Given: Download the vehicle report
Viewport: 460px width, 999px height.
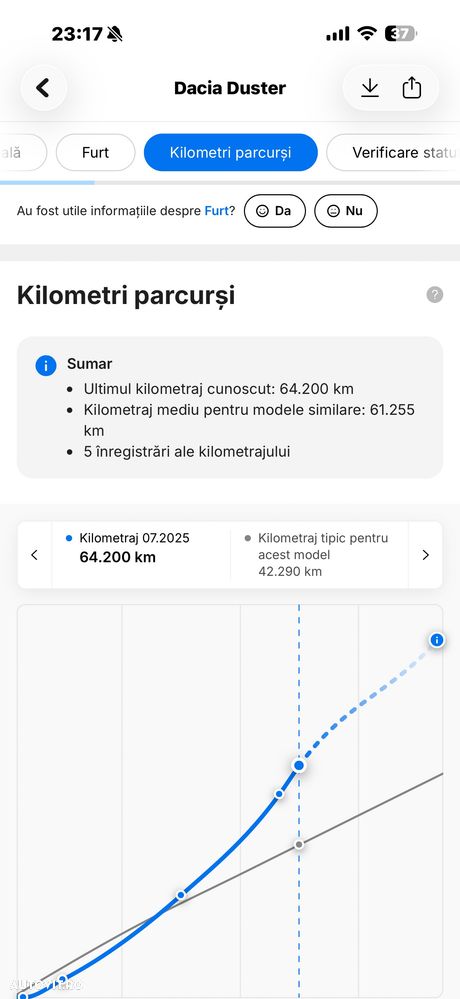Looking at the screenshot, I should click(370, 88).
